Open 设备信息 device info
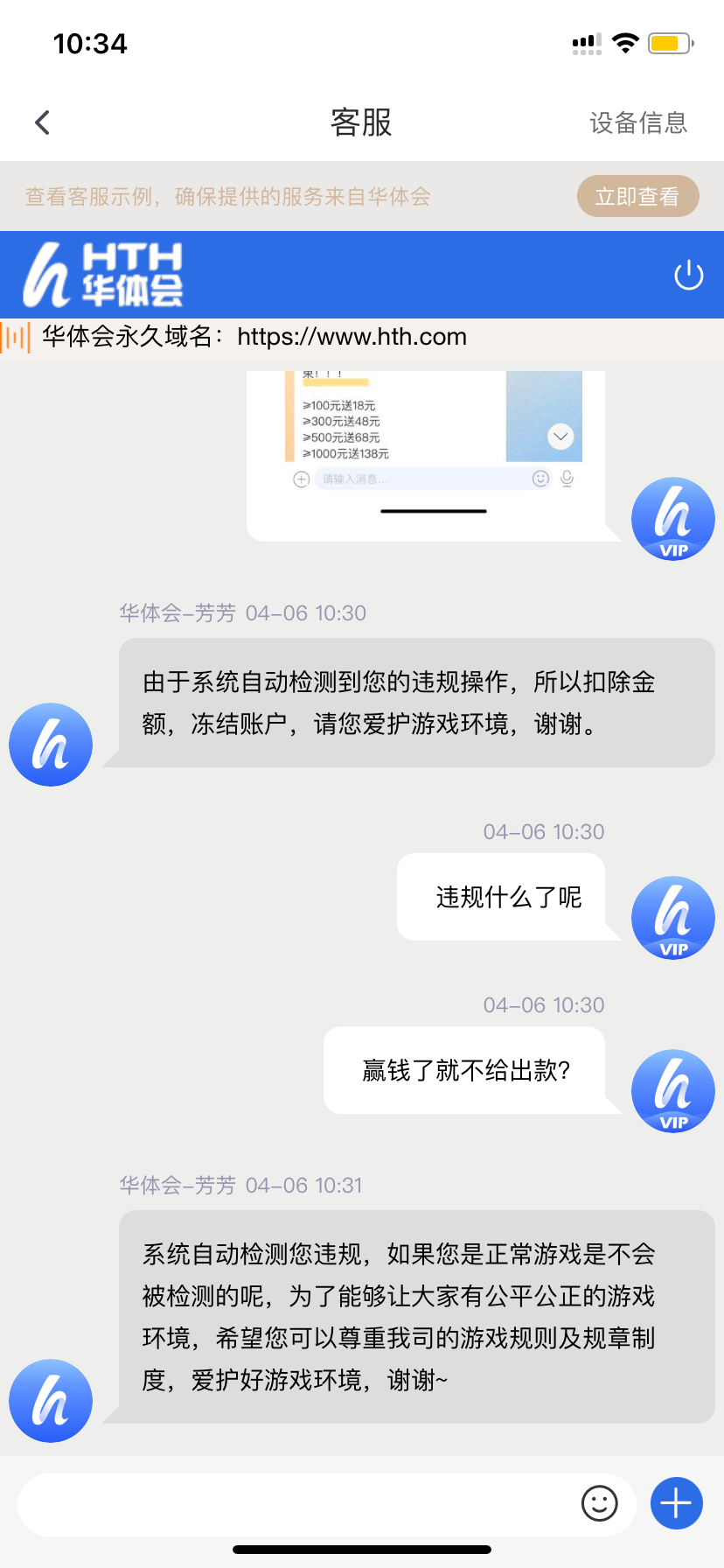 coord(637,122)
